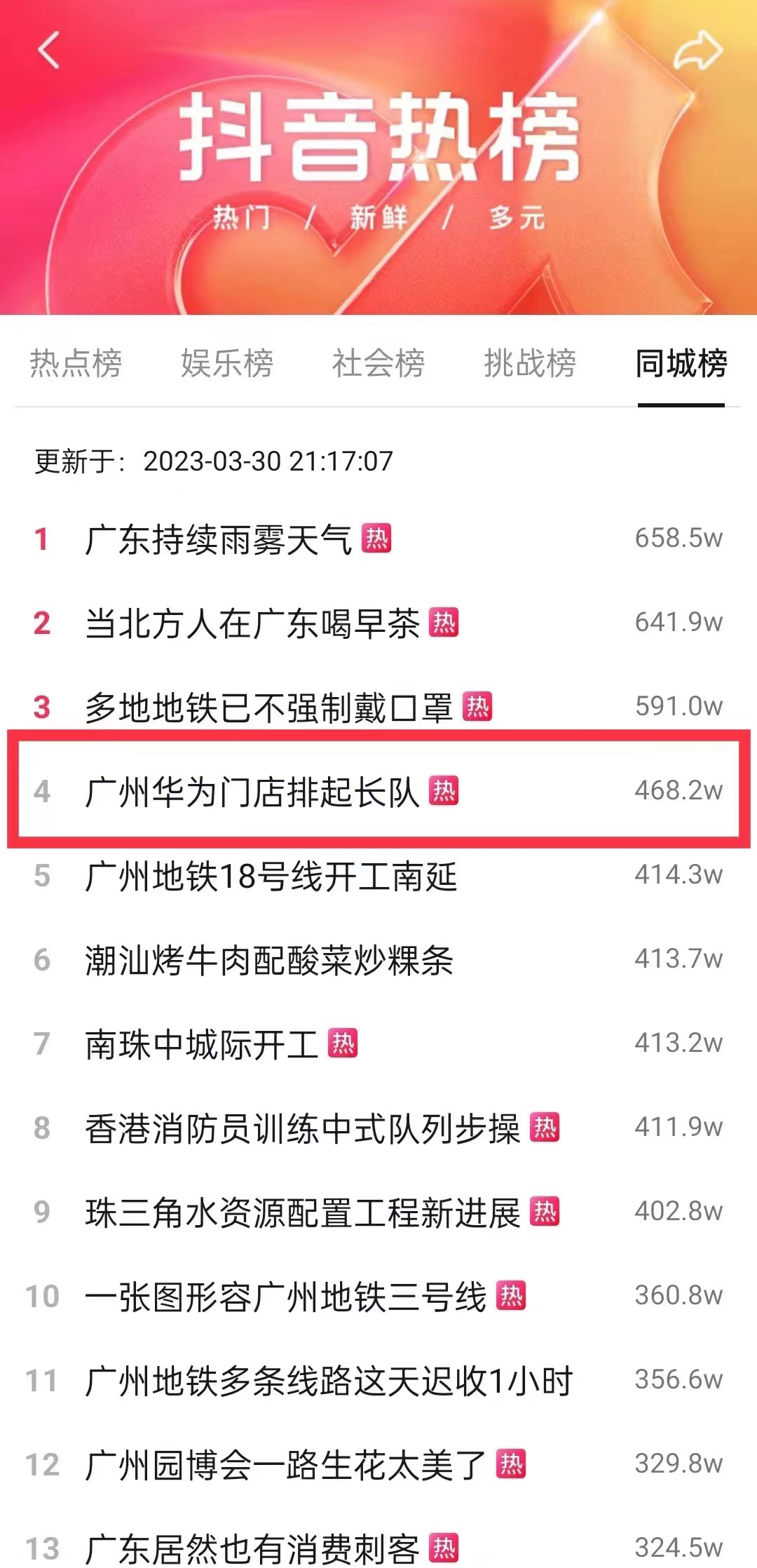Go back using the top-left arrow
Screen dimensions: 757x1568
coord(49,50)
